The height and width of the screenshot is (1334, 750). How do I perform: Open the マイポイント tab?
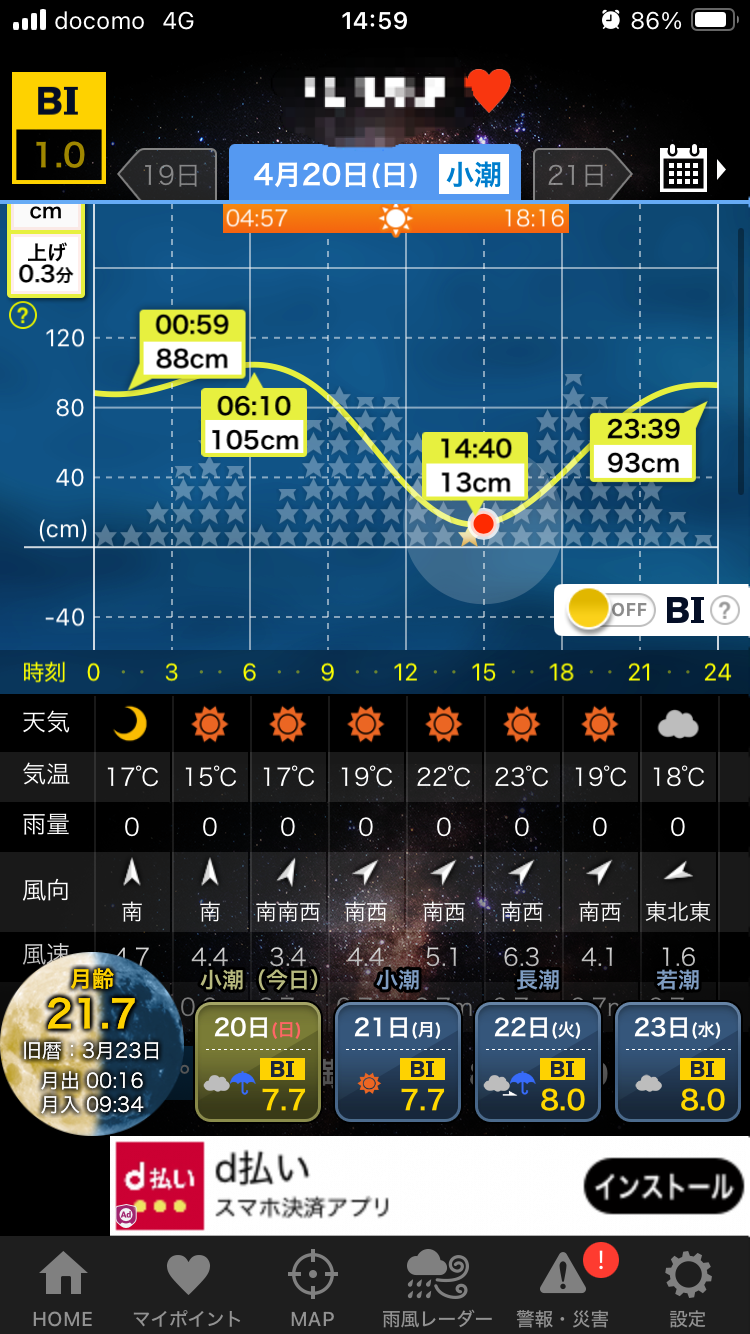click(187, 1289)
